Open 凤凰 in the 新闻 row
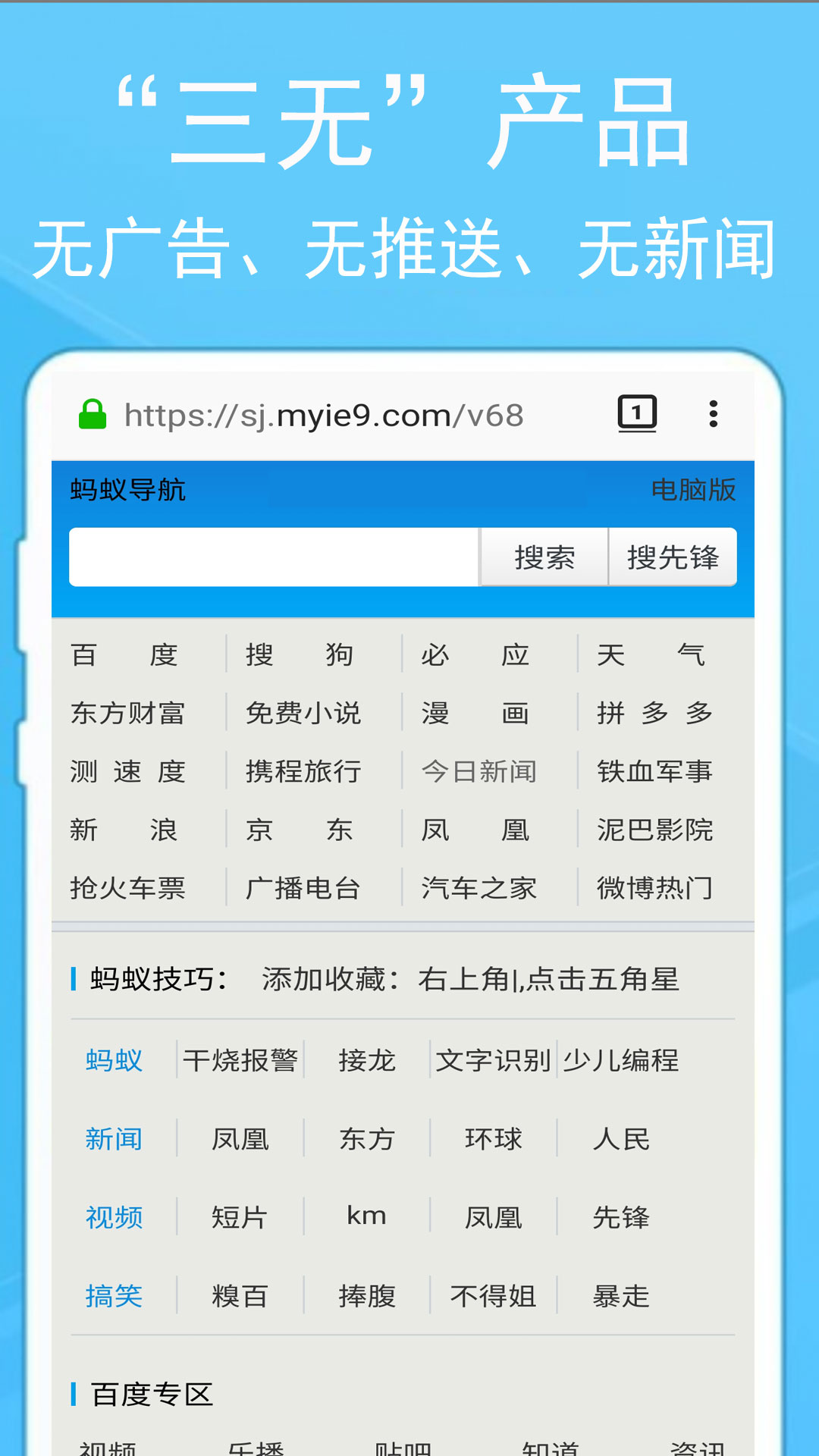The image size is (819, 1456). click(239, 1139)
